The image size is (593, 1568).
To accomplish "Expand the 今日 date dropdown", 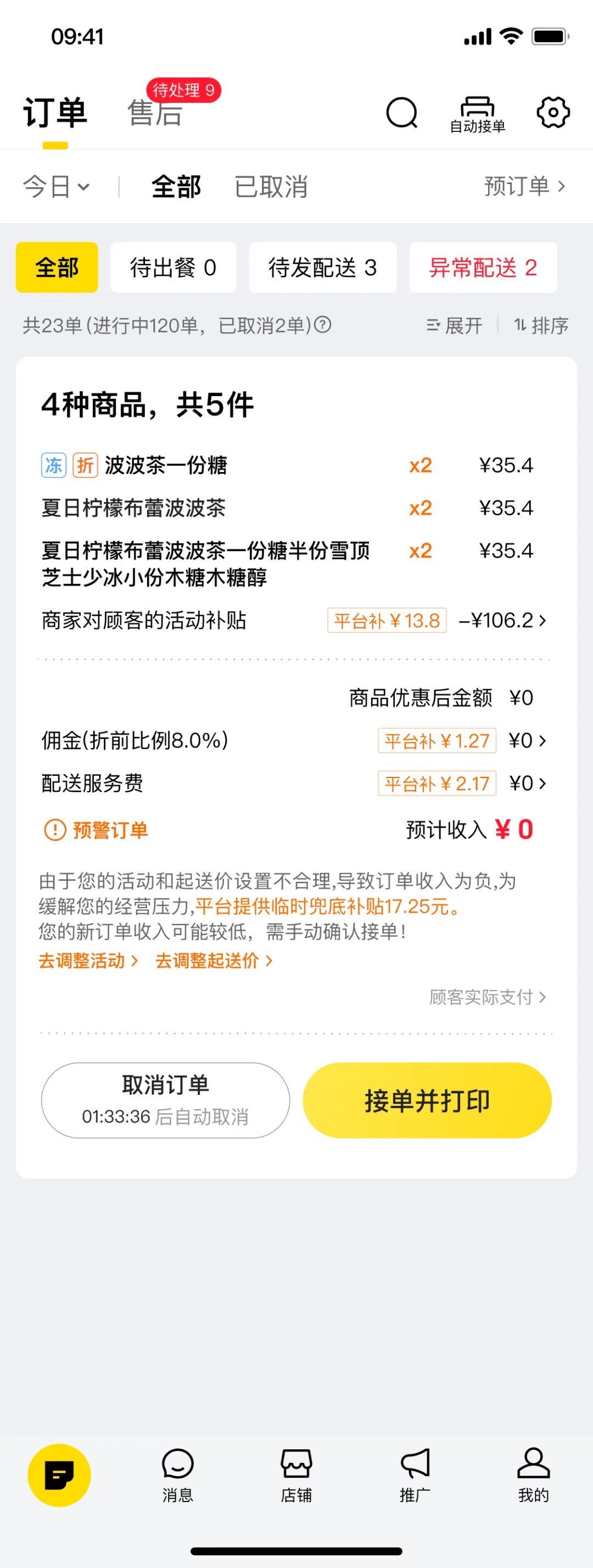I will pos(56,186).
